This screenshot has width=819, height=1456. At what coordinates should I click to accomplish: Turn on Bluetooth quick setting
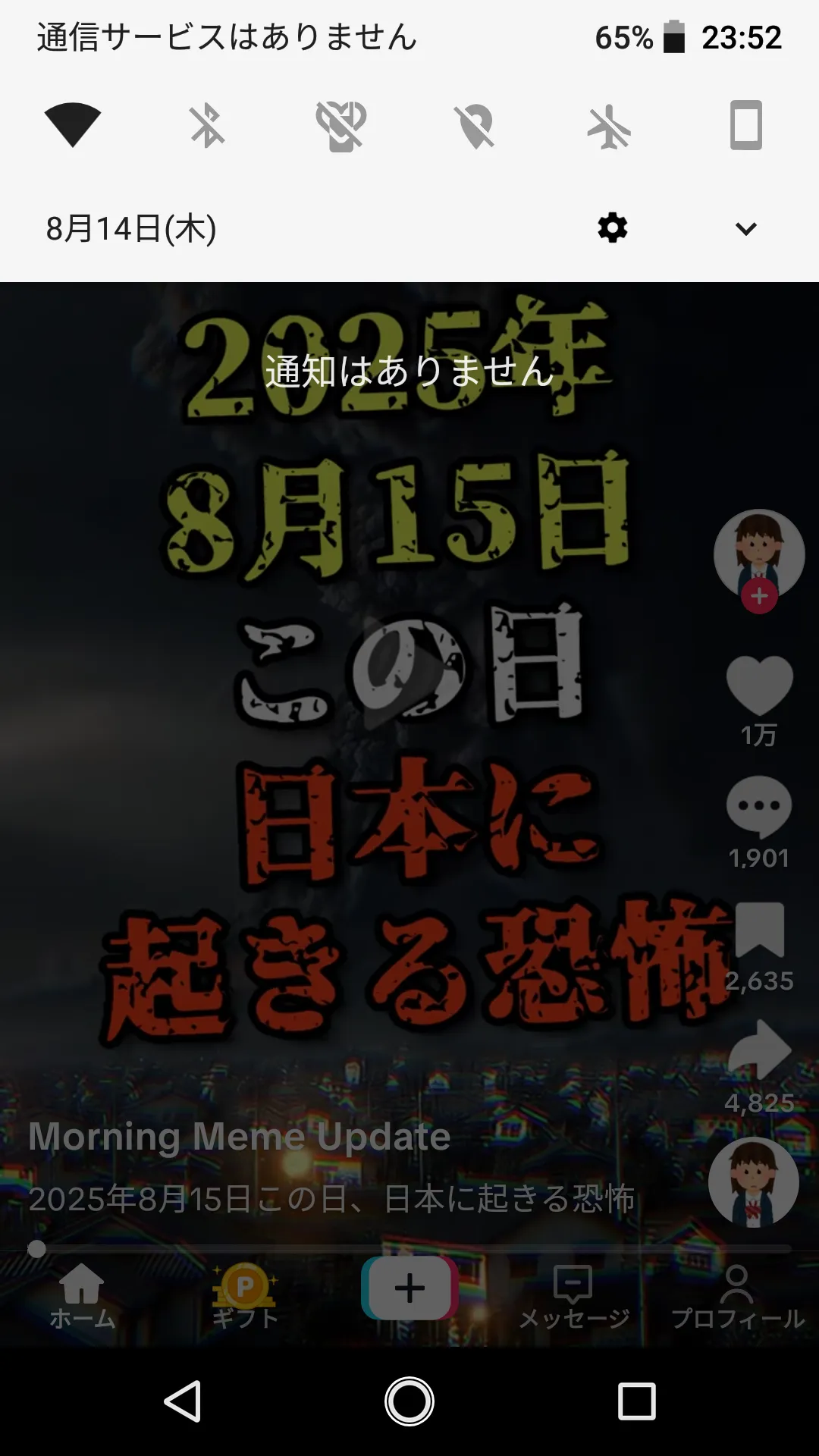pos(207,125)
